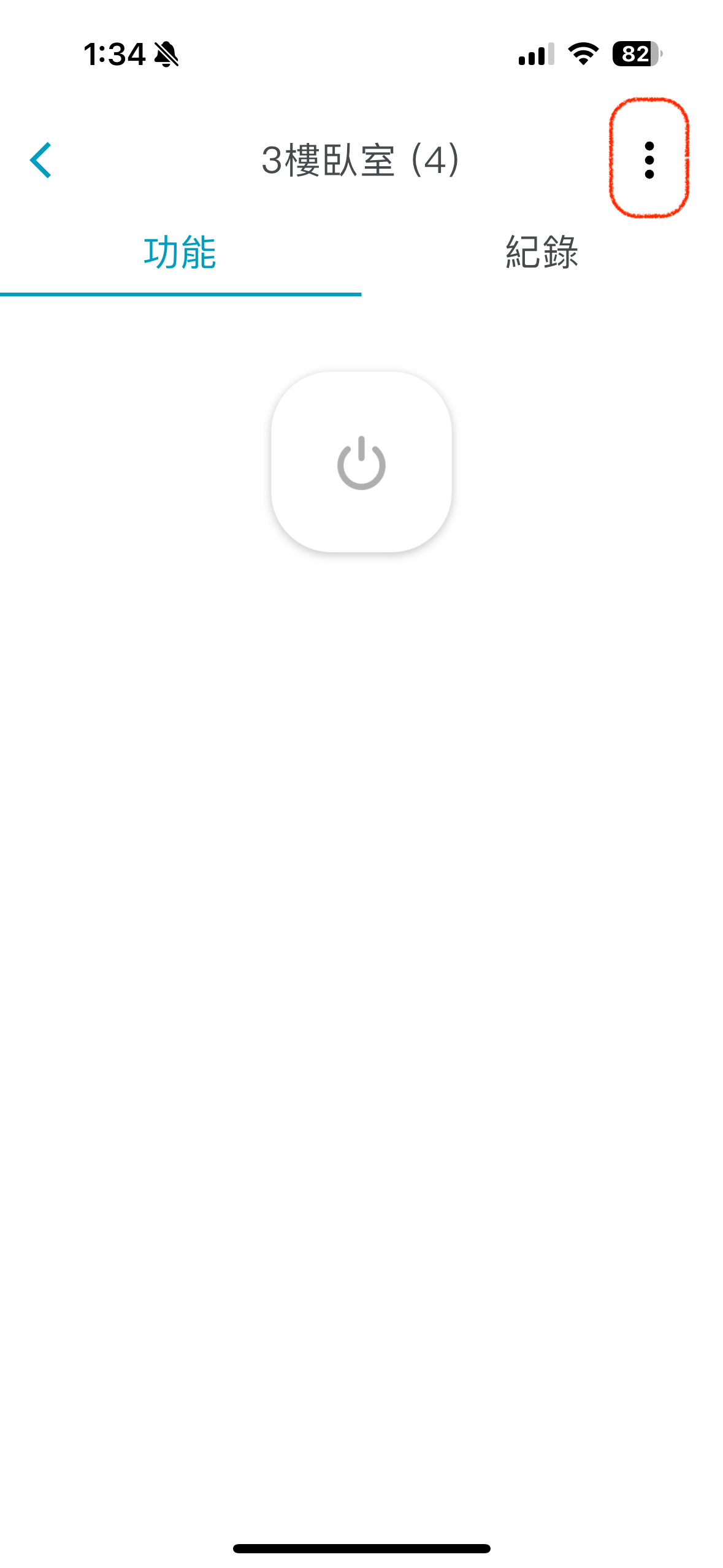Go back using the arrow icon

[x=40, y=160]
